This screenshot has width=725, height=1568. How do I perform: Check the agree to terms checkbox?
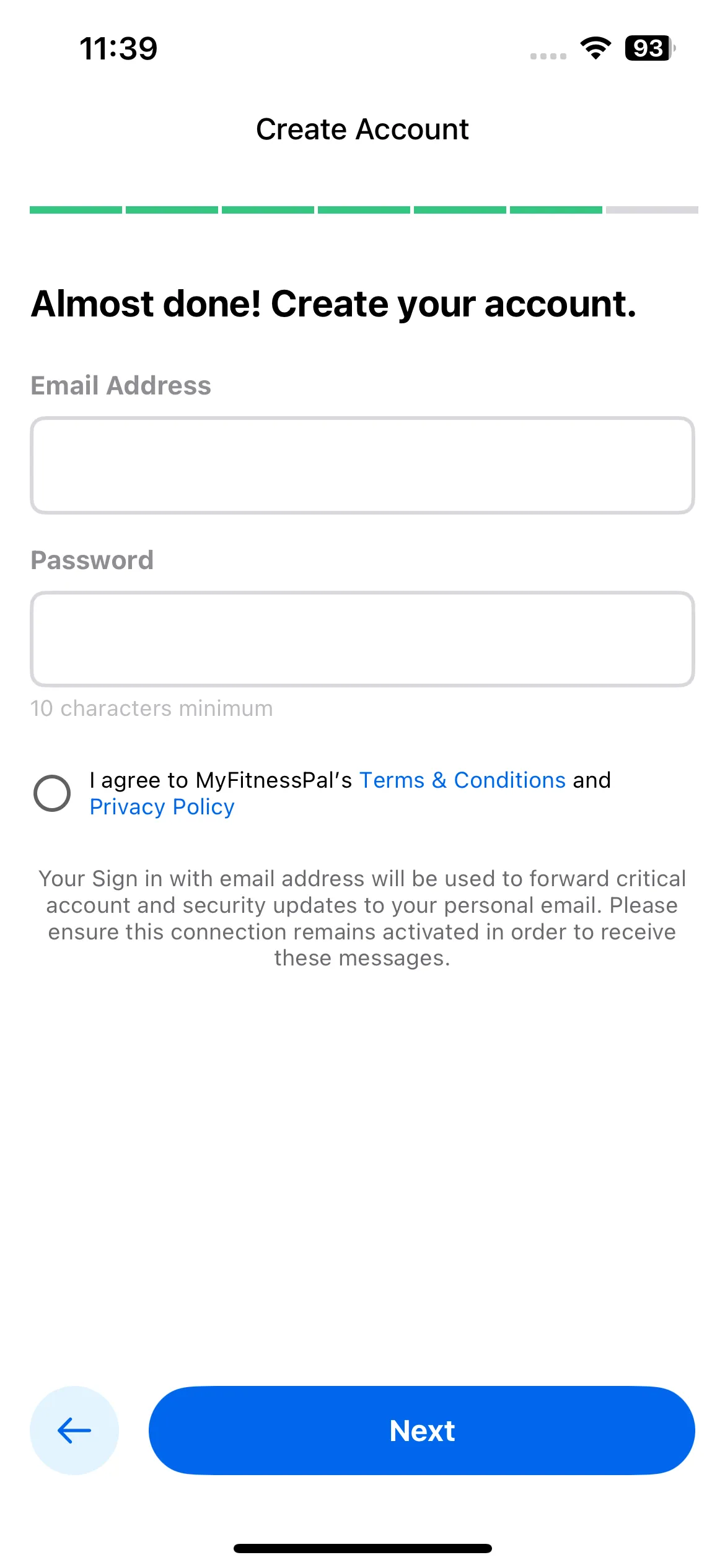pos(52,793)
